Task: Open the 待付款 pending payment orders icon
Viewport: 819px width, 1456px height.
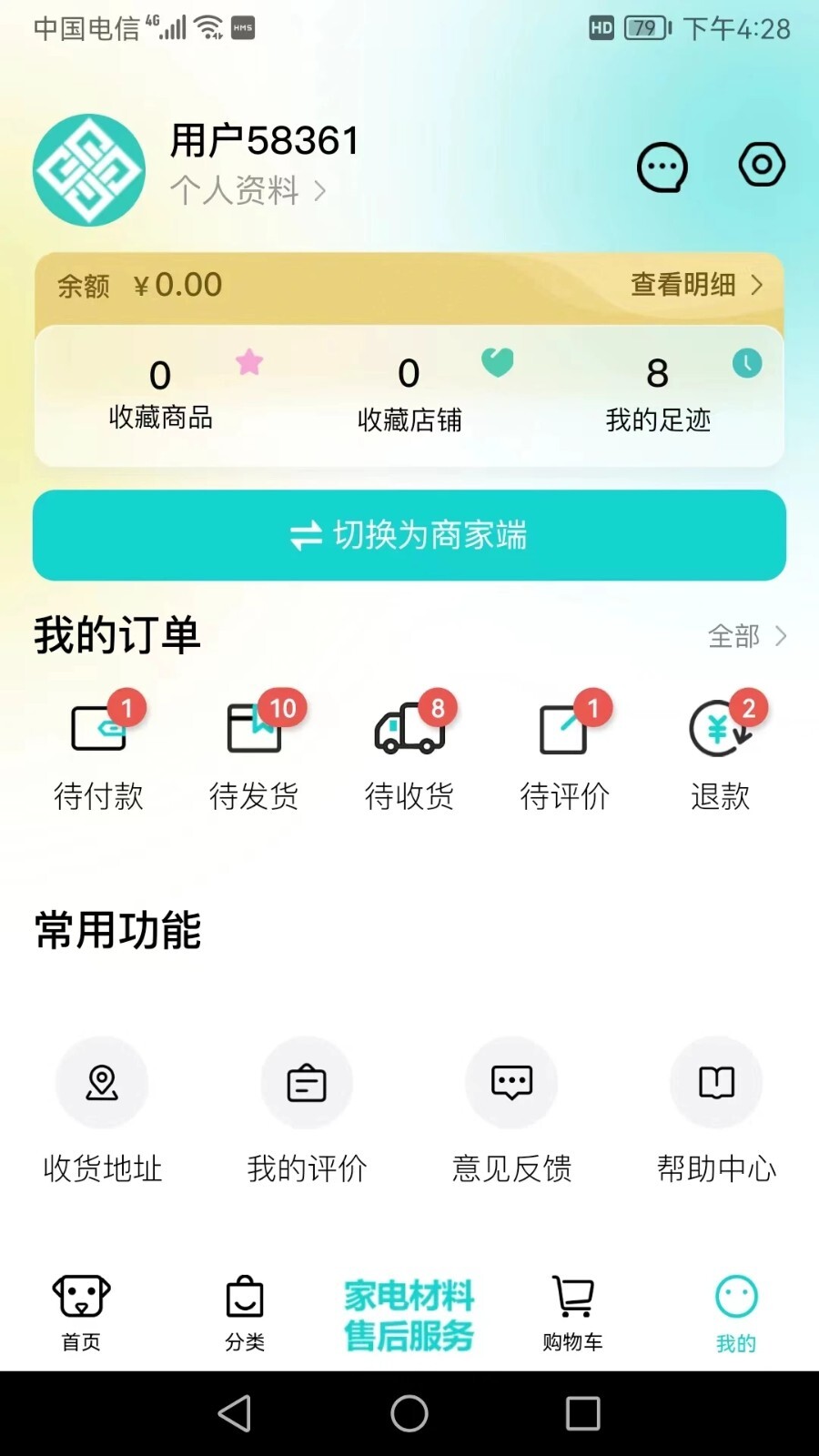Action: [99, 737]
